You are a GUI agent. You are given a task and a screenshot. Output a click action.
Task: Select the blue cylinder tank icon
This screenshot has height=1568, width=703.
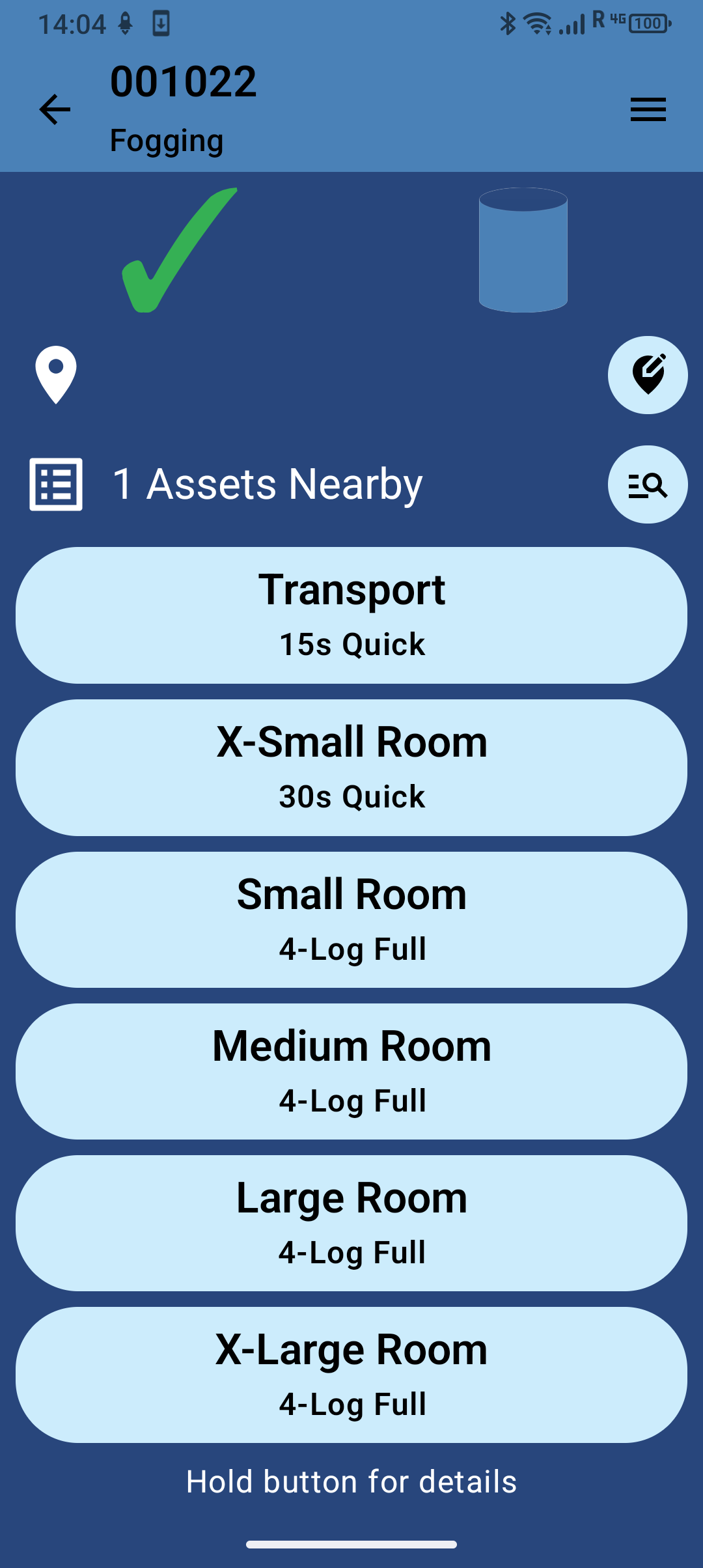(x=523, y=251)
